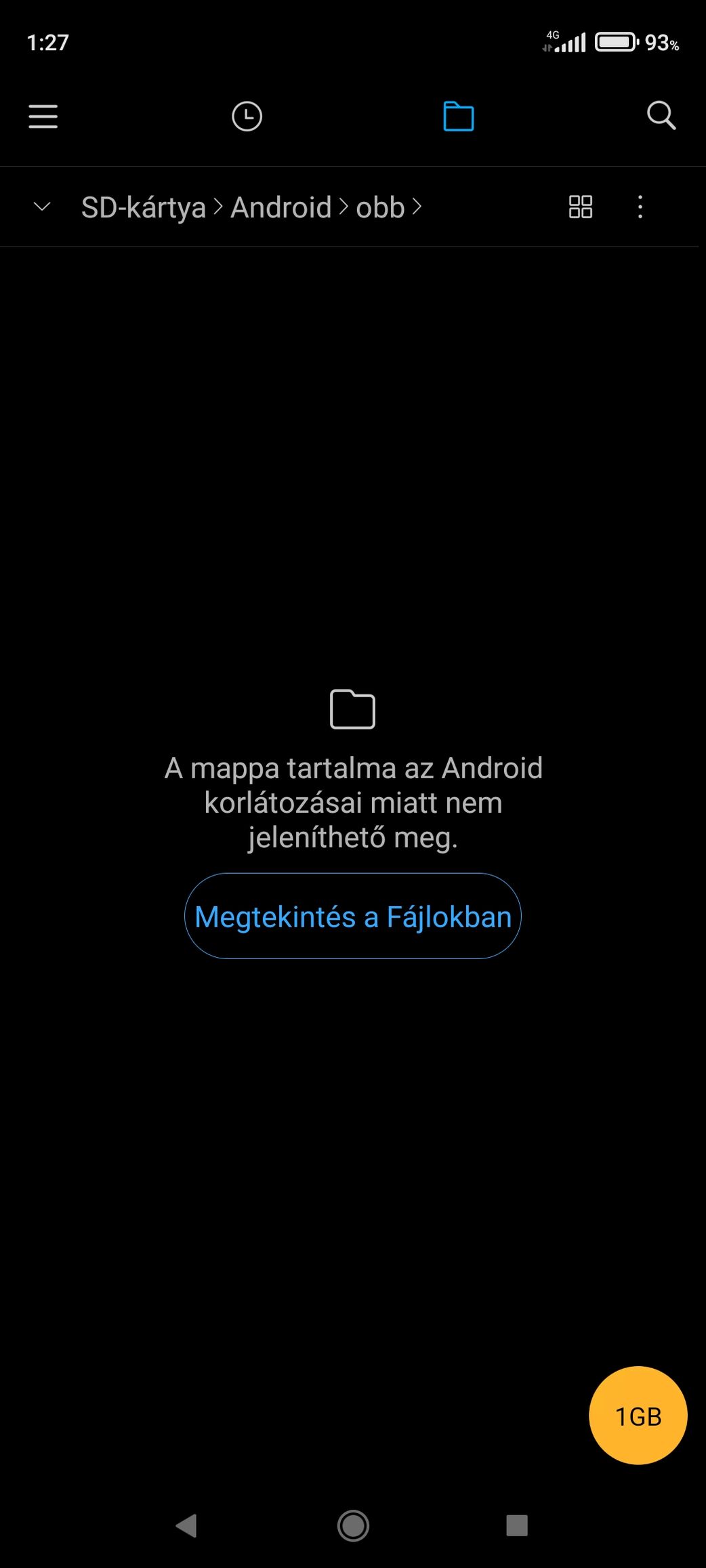Image resolution: width=706 pixels, height=1568 pixels.
Task: Go to SD-kártya in breadcrumb
Action: click(x=143, y=207)
